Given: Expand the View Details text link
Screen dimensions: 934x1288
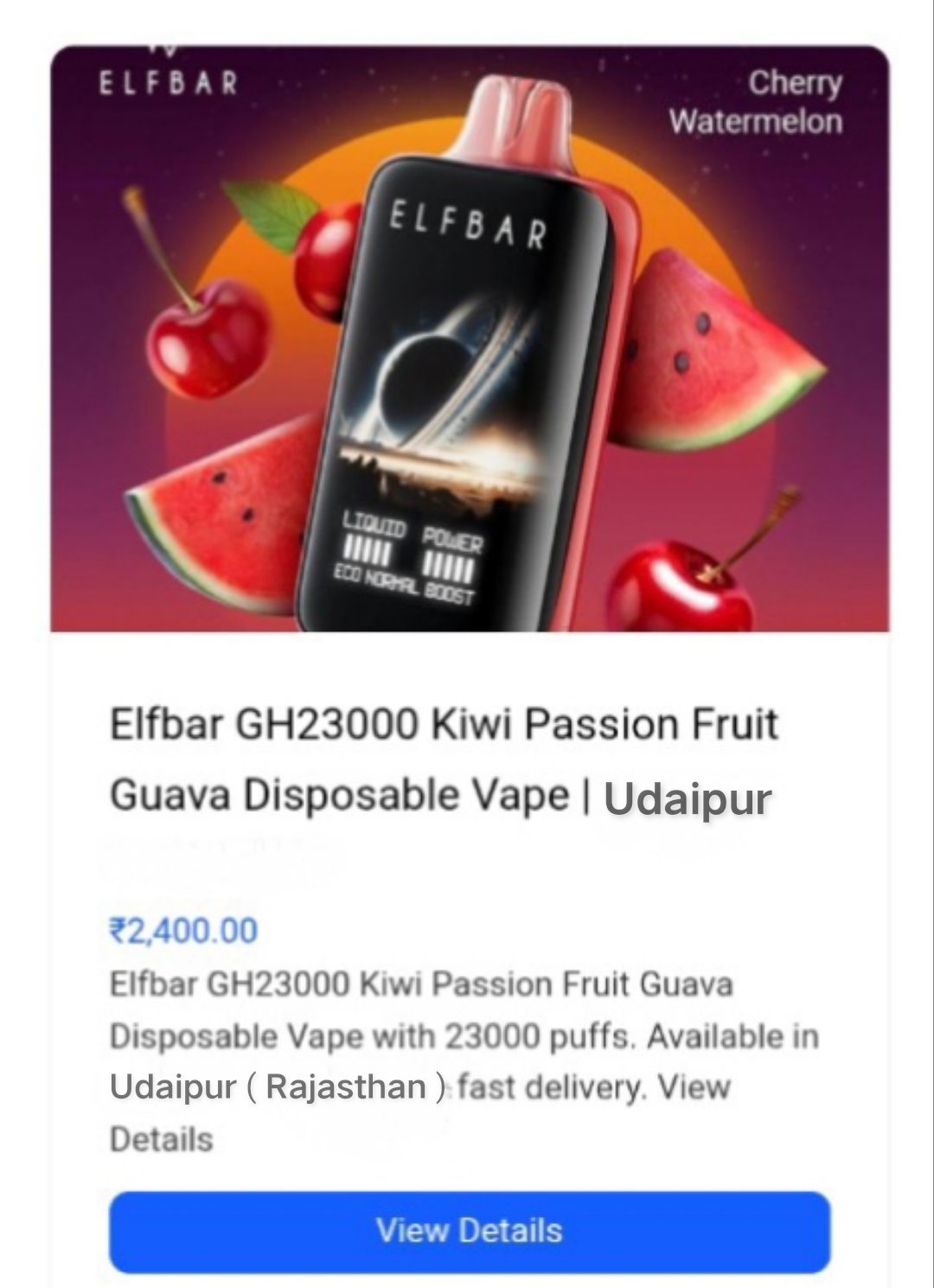Looking at the screenshot, I should tap(159, 1139).
